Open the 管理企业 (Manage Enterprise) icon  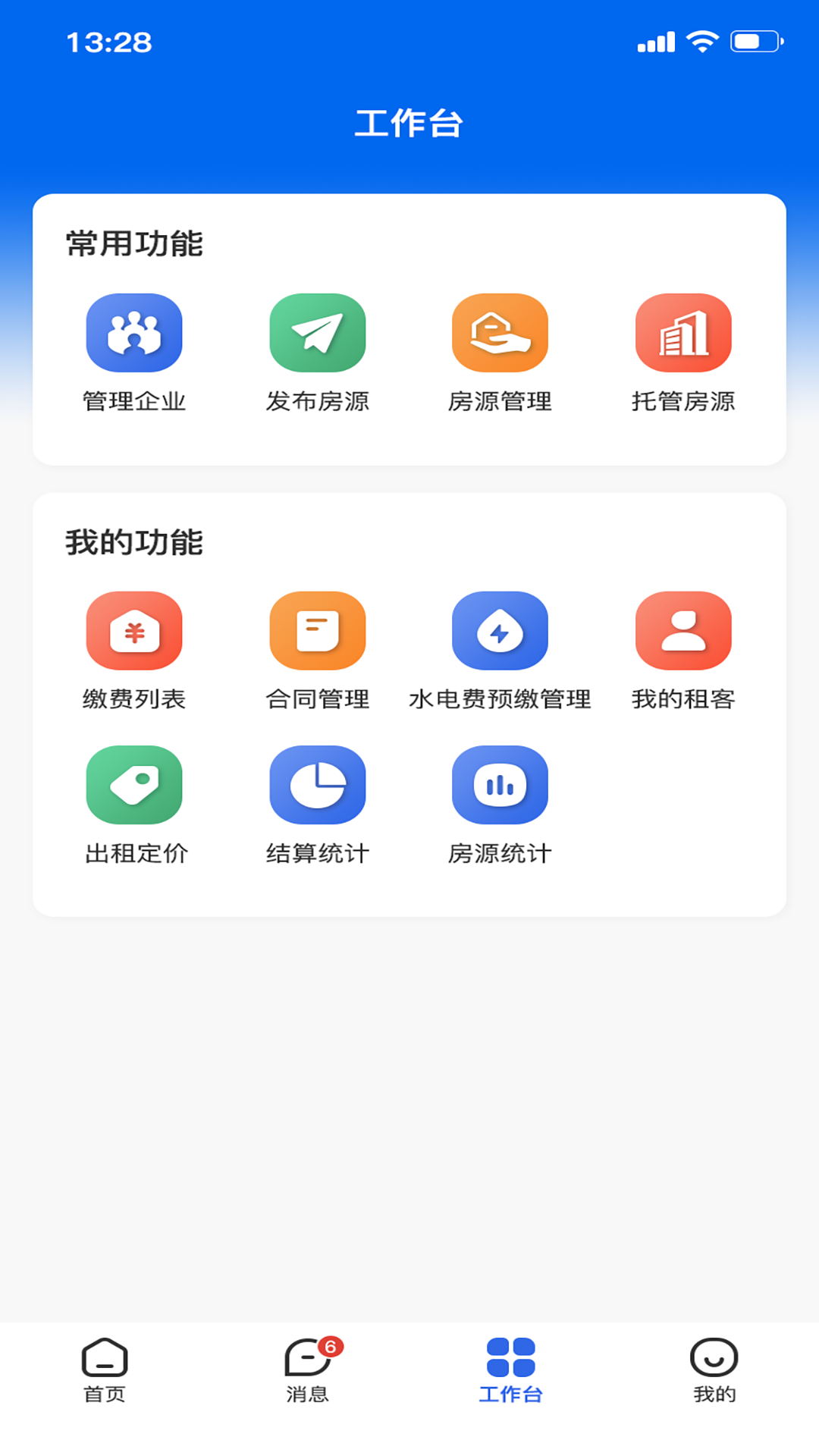click(x=134, y=332)
